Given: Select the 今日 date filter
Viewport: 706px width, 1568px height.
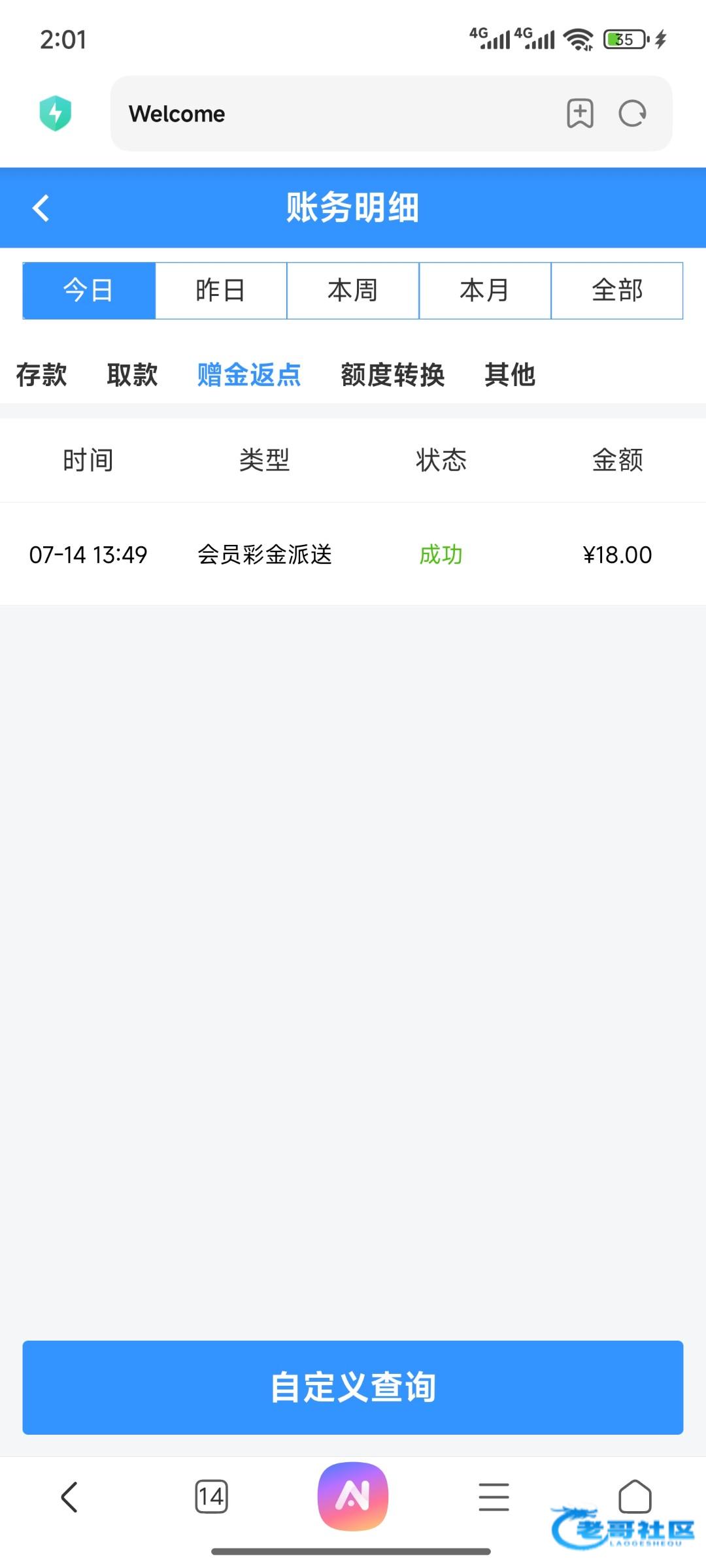Looking at the screenshot, I should [x=89, y=291].
